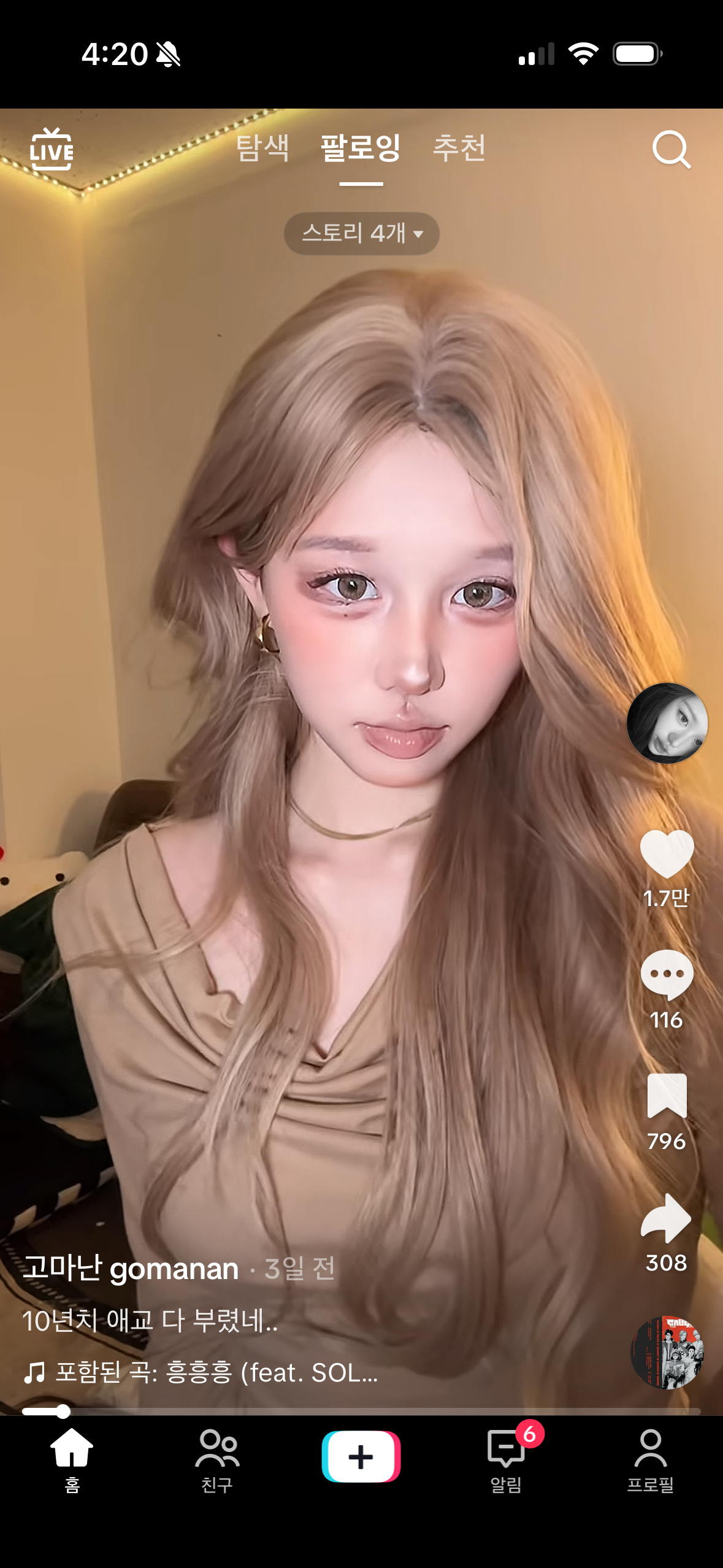Open the search magnifier
723x1568 pixels.
click(x=671, y=149)
